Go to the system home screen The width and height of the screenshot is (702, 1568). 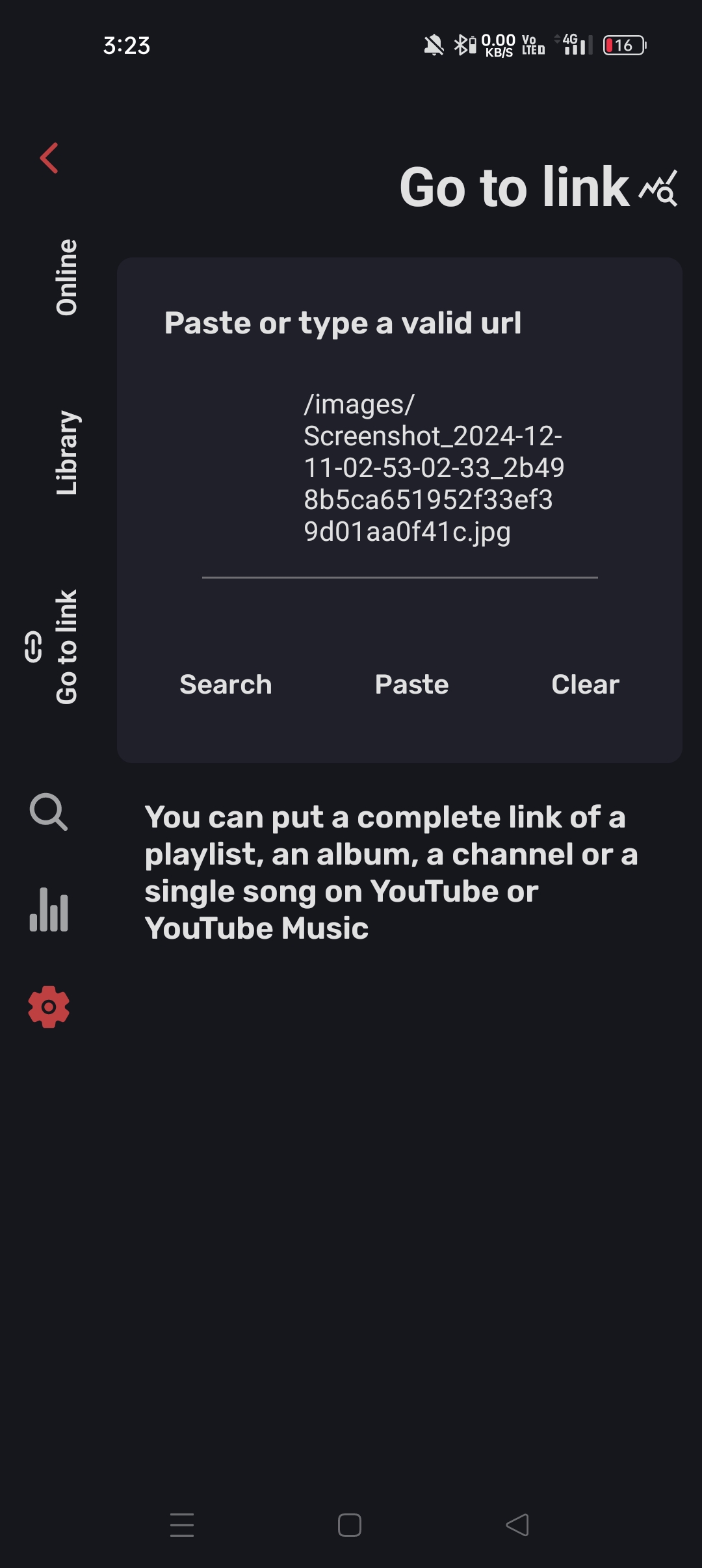point(350,1525)
